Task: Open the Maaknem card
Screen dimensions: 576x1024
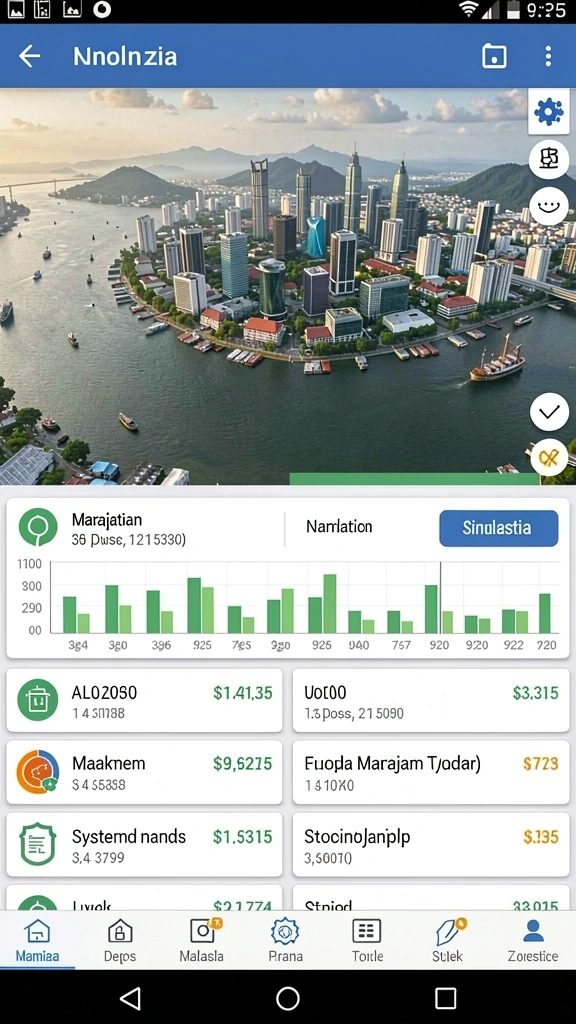Action: click(144, 773)
